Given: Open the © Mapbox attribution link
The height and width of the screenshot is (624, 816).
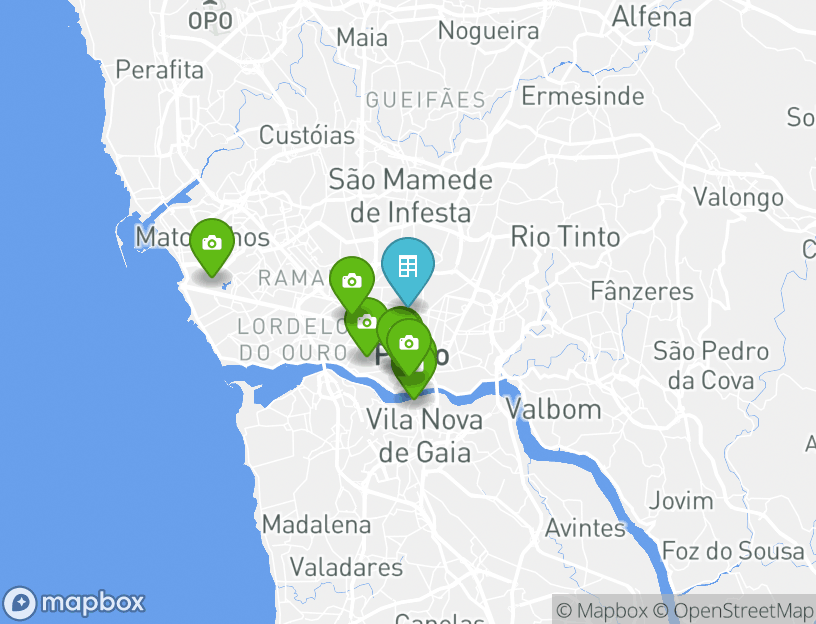Looking at the screenshot, I should (x=602, y=610).
